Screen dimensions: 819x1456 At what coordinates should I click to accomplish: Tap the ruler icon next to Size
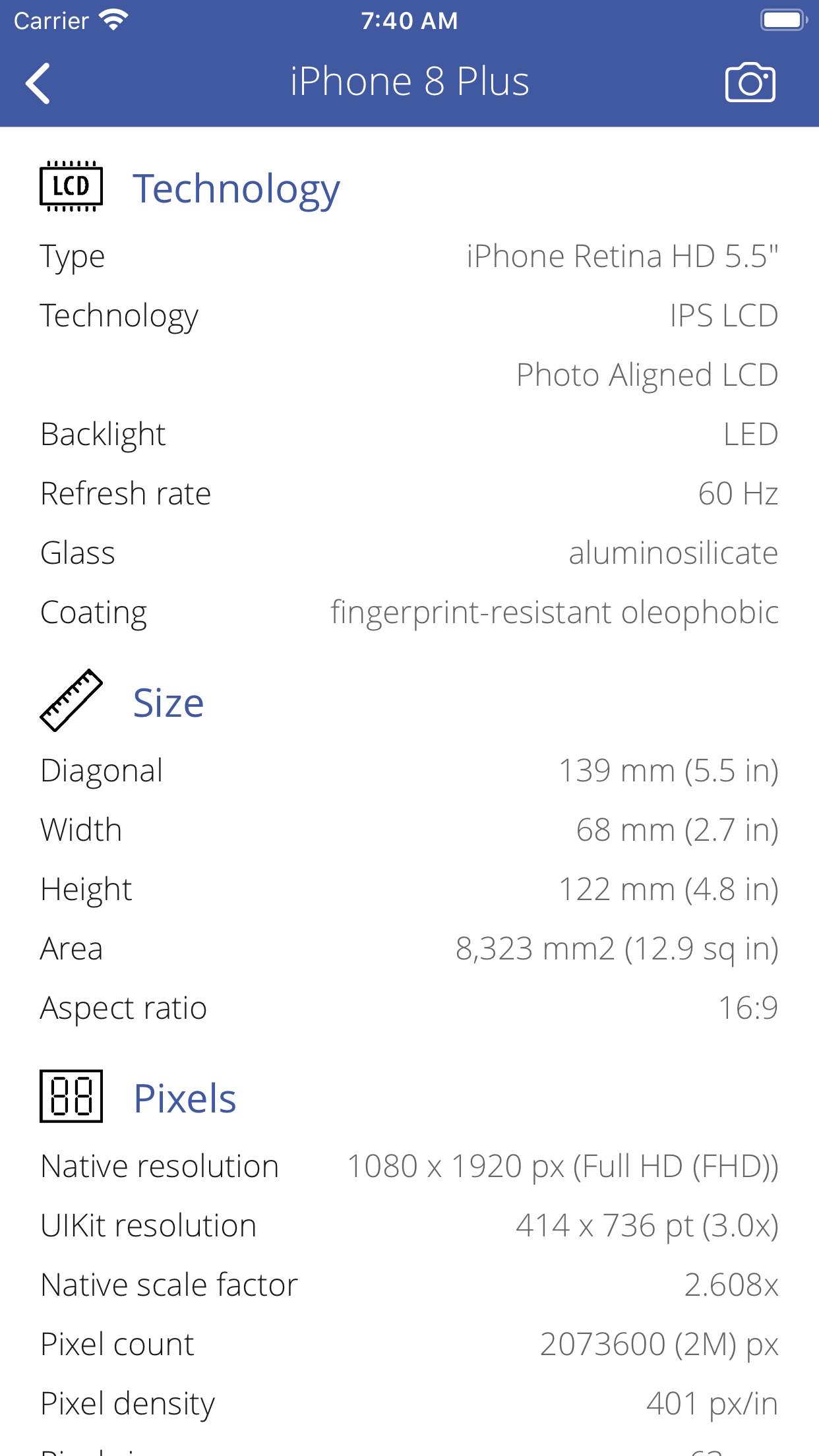(71, 701)
